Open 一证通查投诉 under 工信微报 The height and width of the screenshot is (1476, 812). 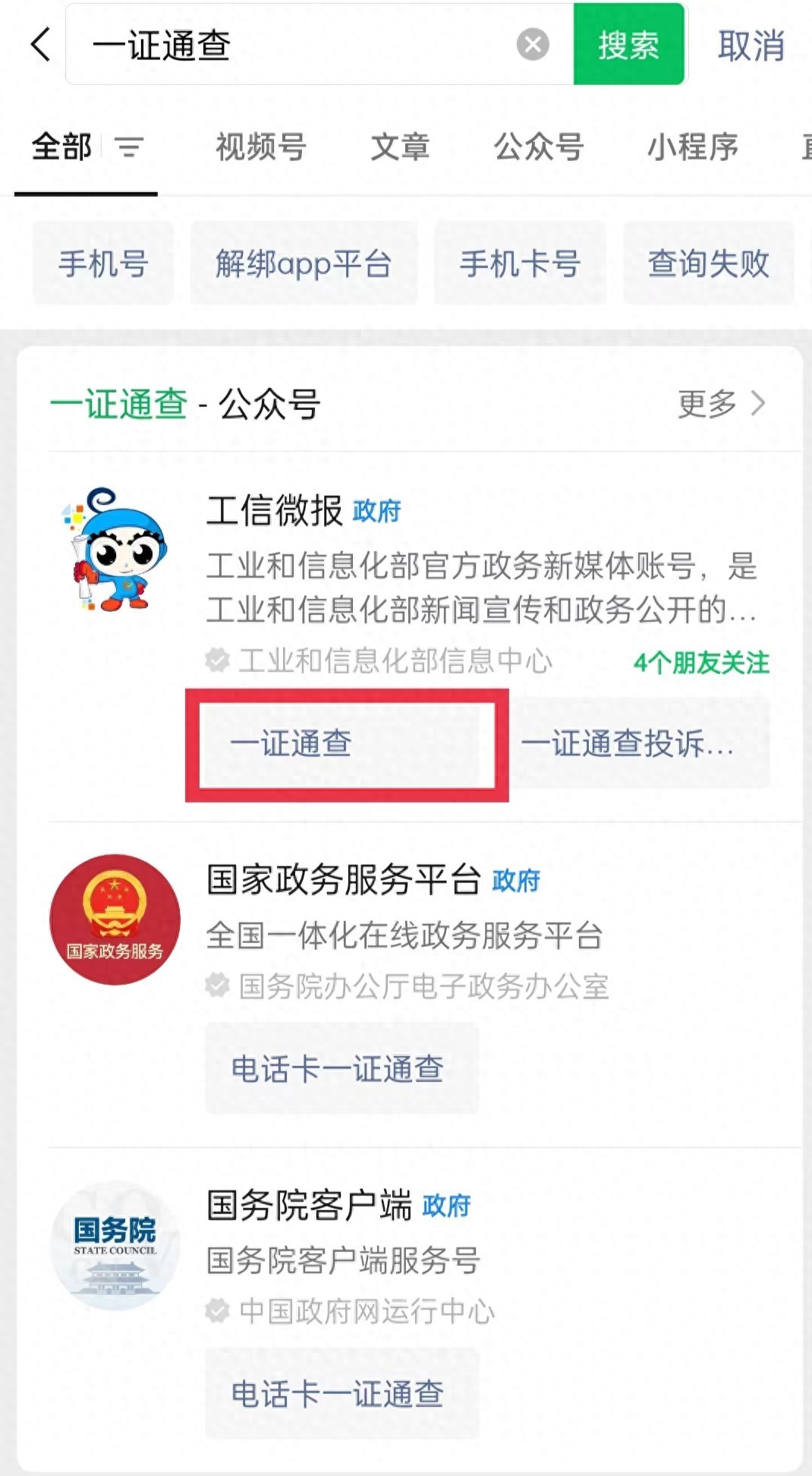pos(639,743)
